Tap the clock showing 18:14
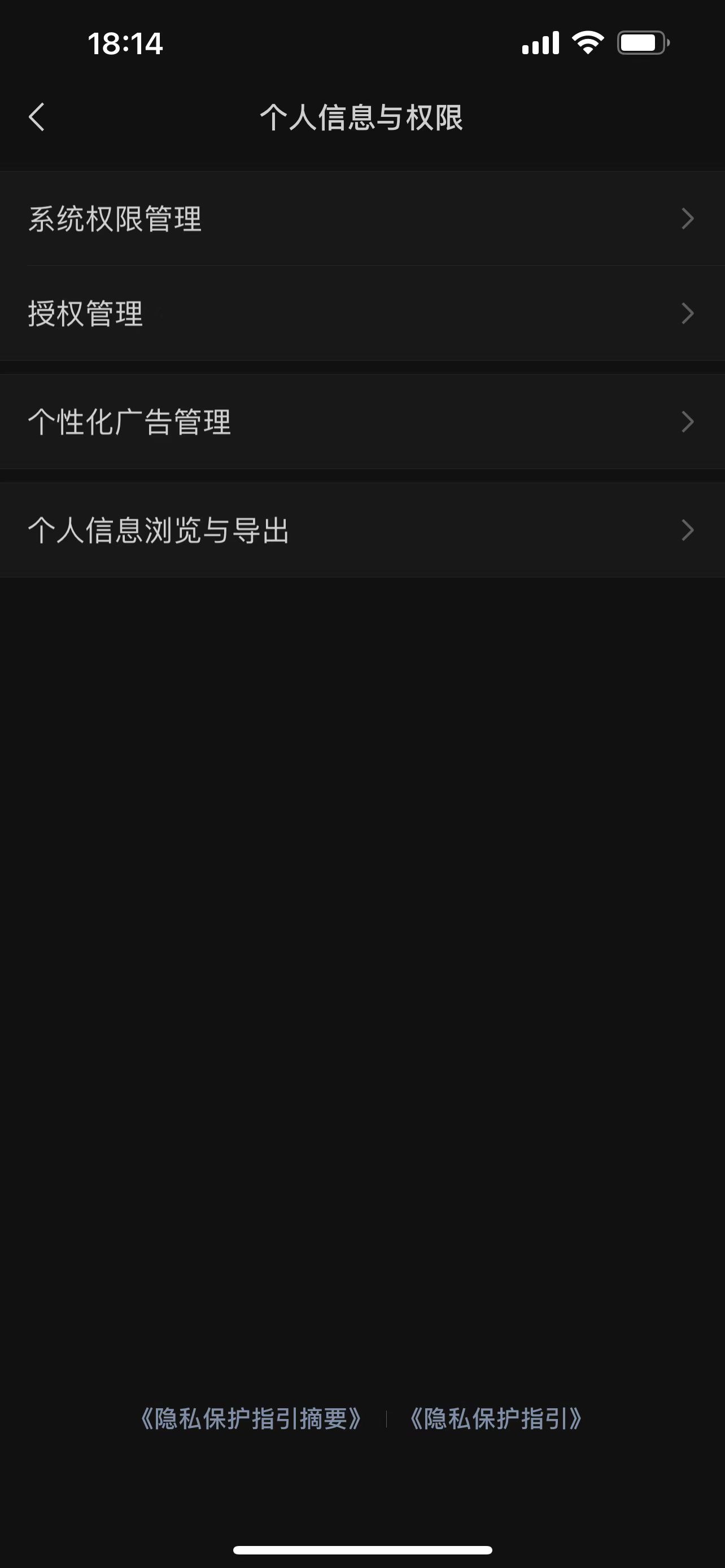The width and height of the screenshot is (725, 1568). pos(124,45)
